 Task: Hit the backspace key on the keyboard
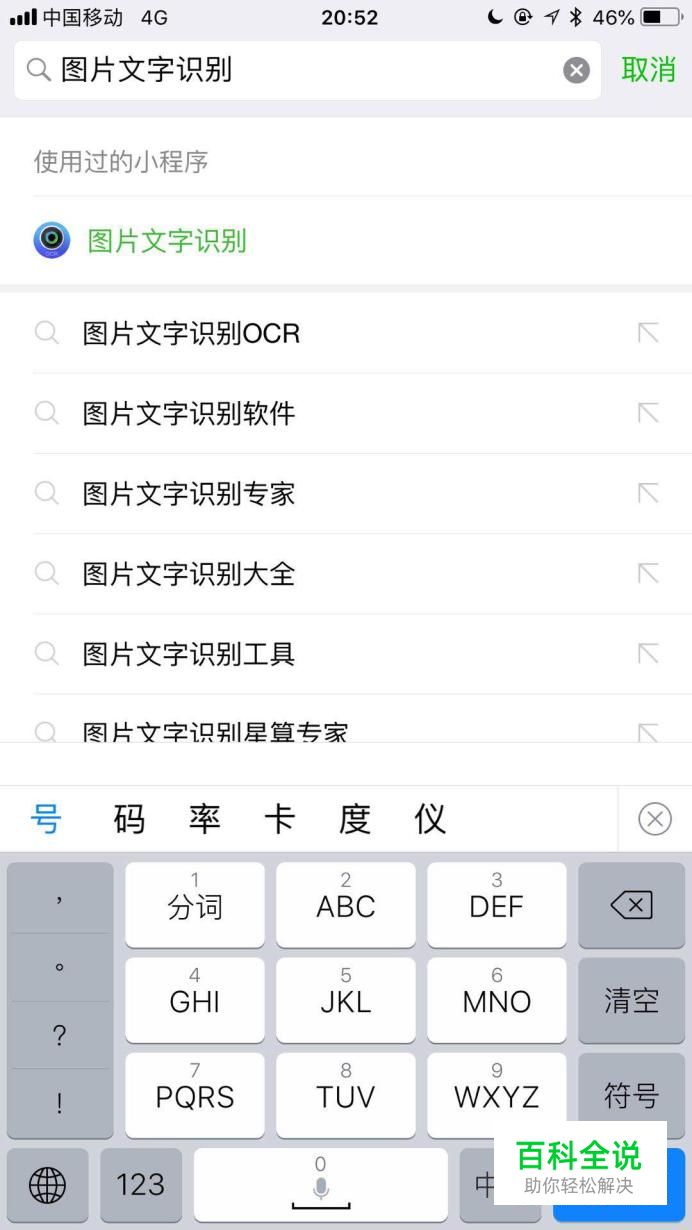631,906
